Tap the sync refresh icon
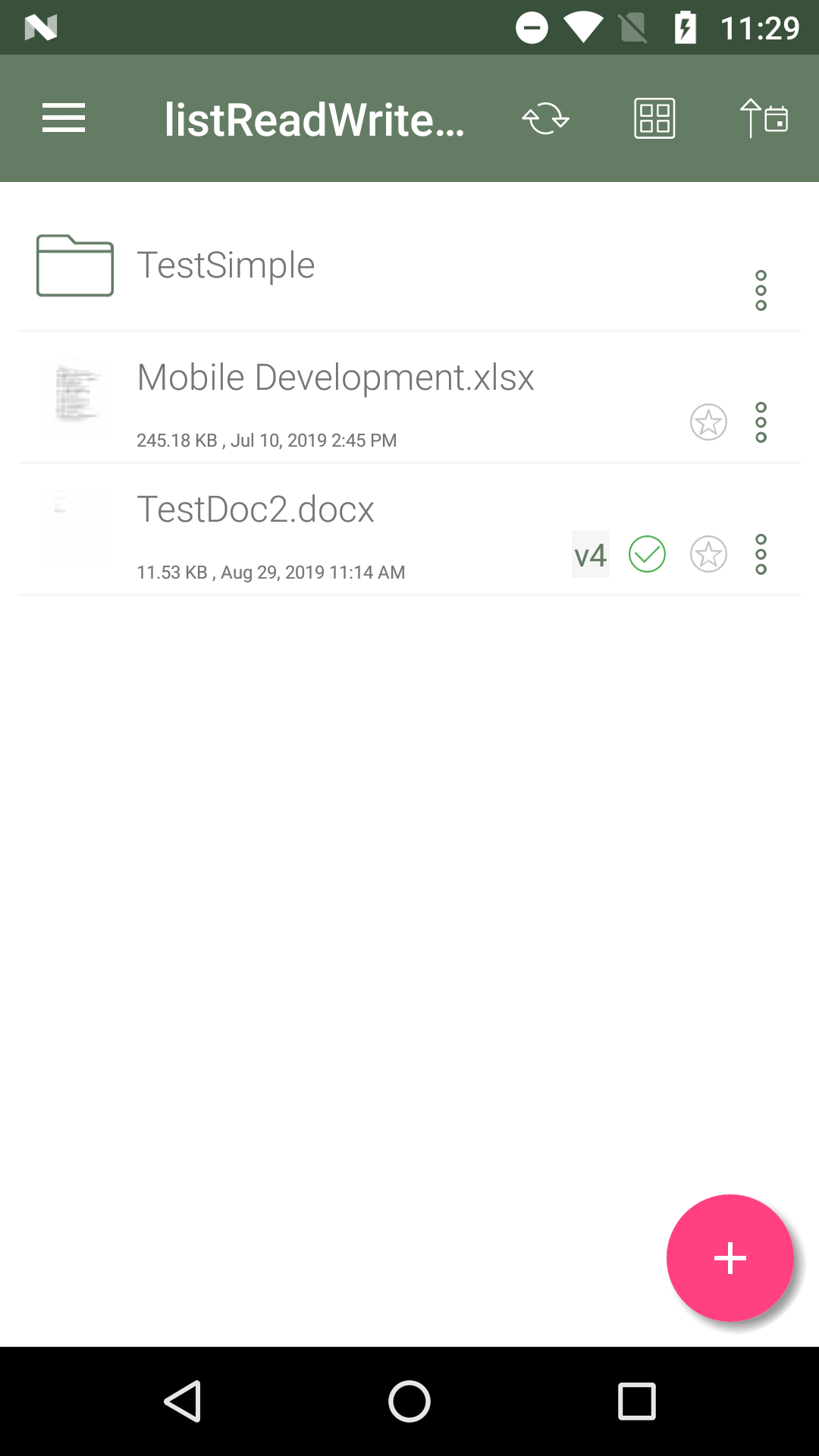The height and width of the screenshot is (1456, 819). (x=545, y=119)
